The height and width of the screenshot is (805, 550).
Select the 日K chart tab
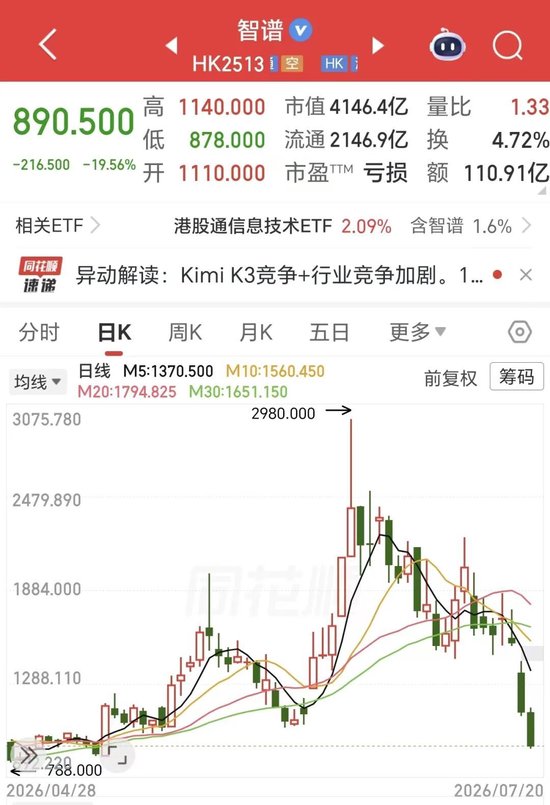tap(114, 333)
